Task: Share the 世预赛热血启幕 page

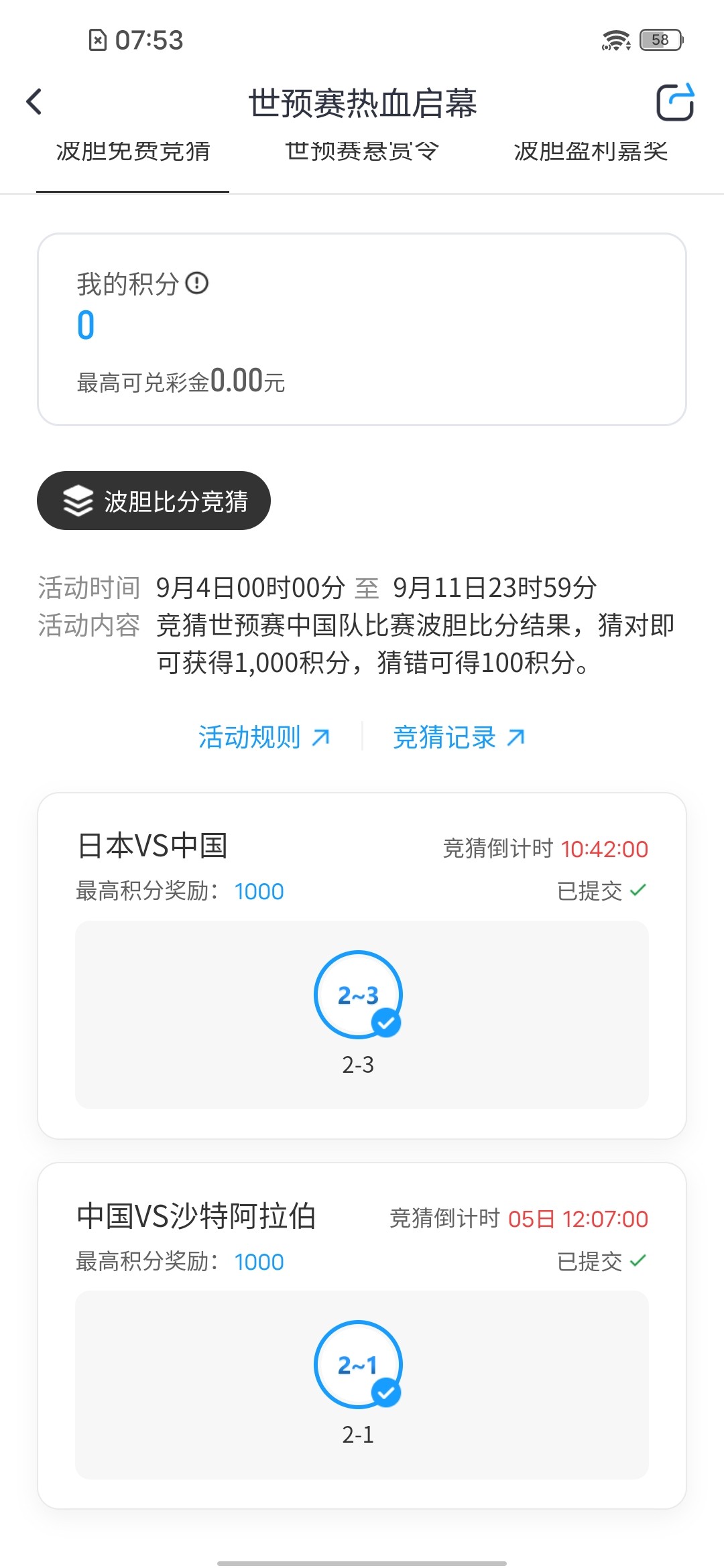Action: tap(674, 103)
